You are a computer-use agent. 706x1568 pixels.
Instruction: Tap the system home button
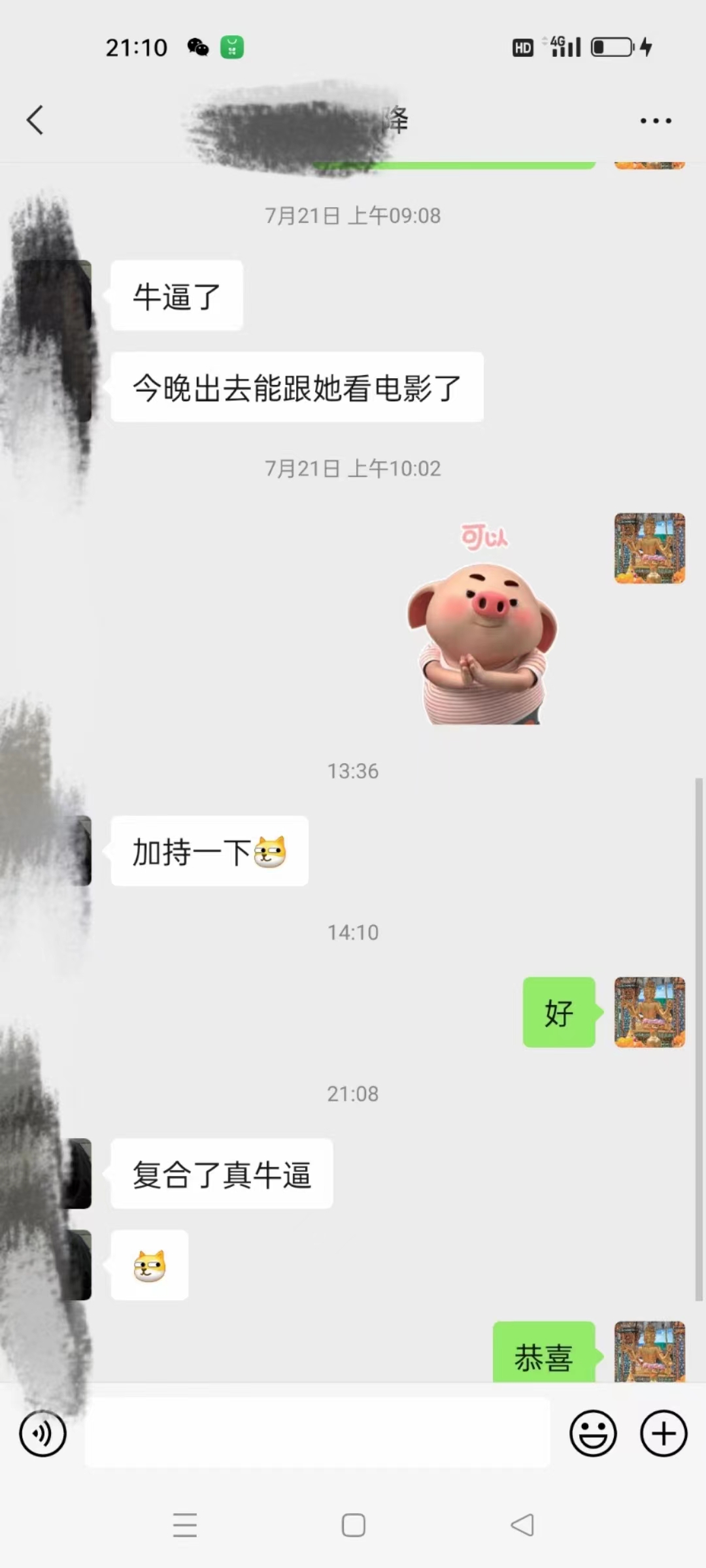353,1526
